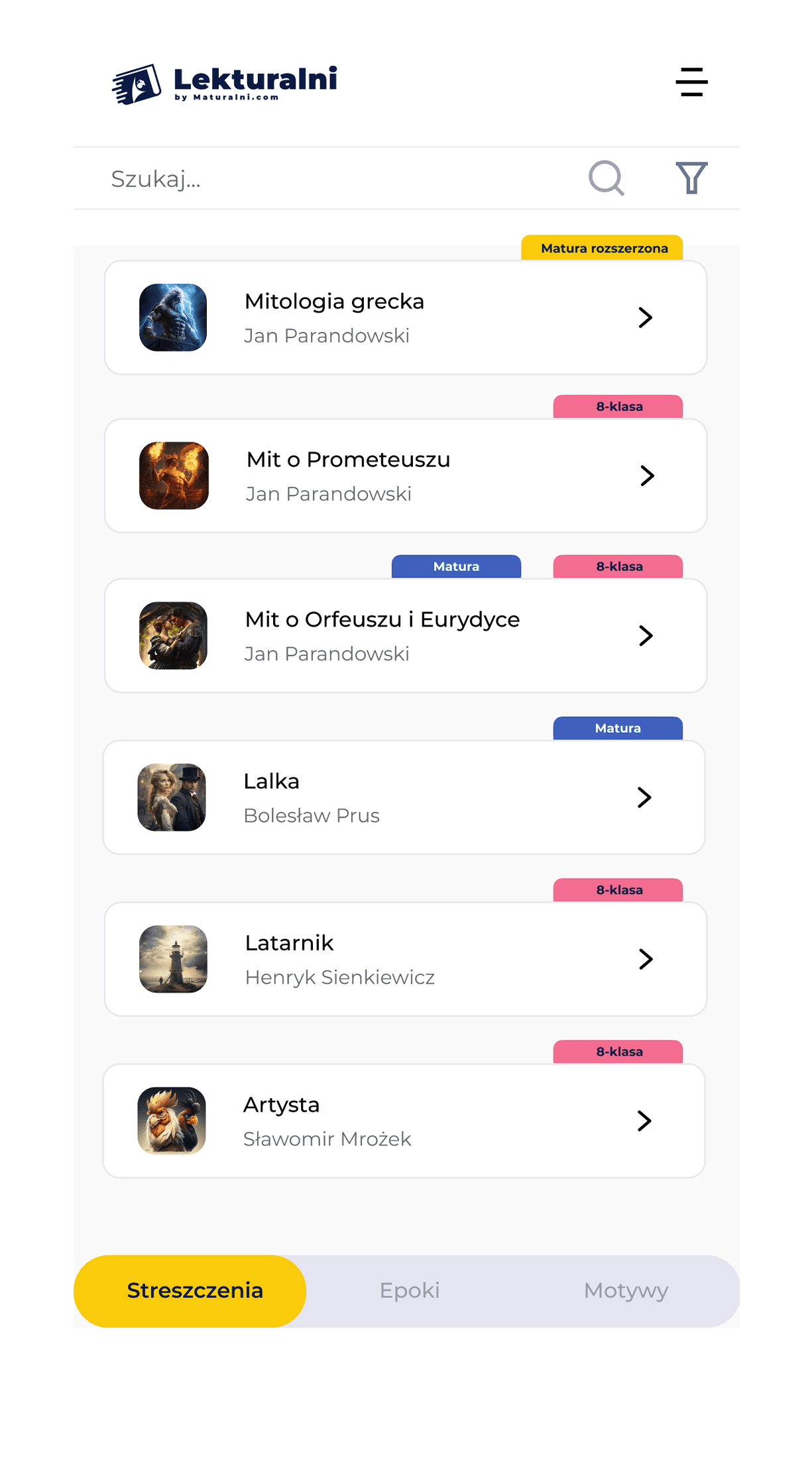Open Latarnik by Henryk Sienkiewicz
This screenshot has width=812, height=1459.
[x=406, y=959]
